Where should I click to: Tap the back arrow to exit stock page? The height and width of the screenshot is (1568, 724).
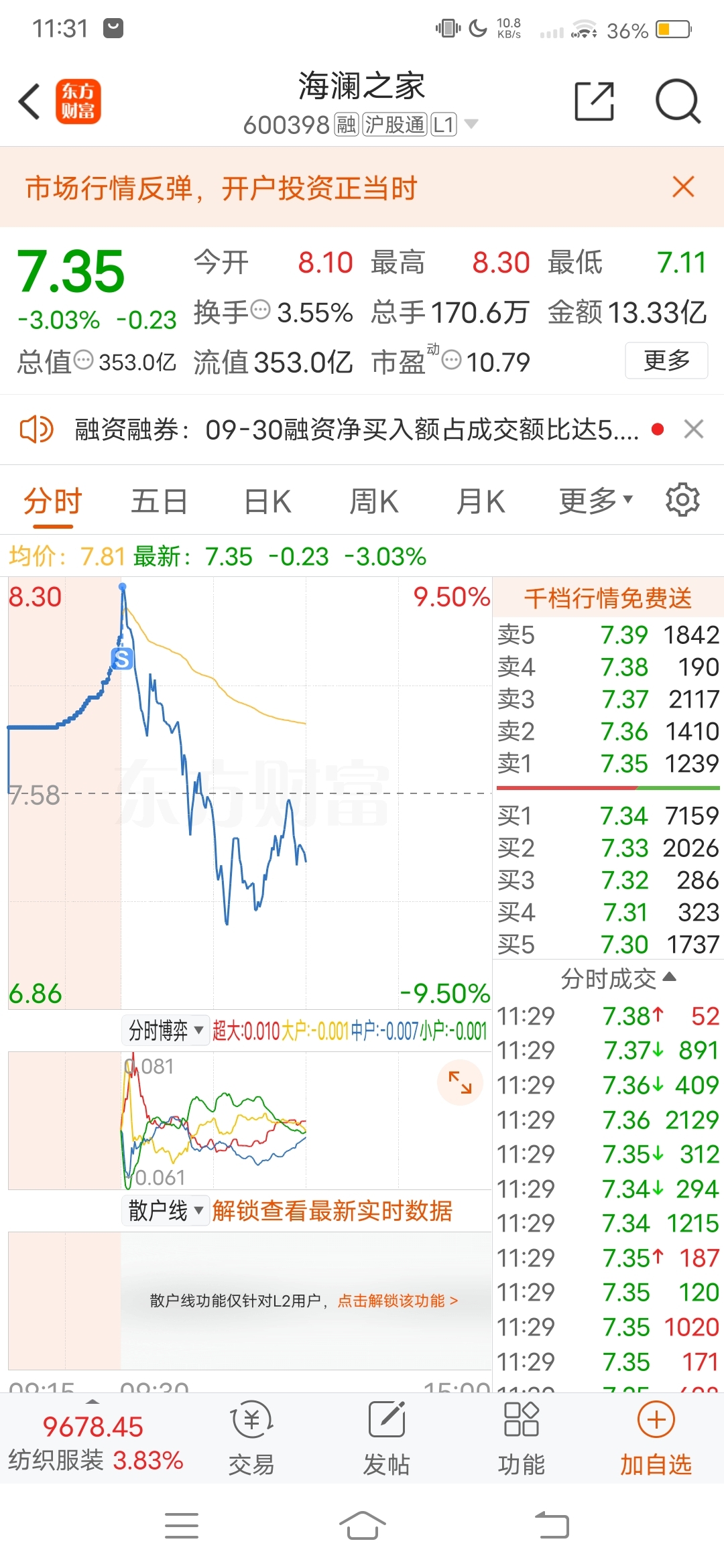click(x=28, y=101)
